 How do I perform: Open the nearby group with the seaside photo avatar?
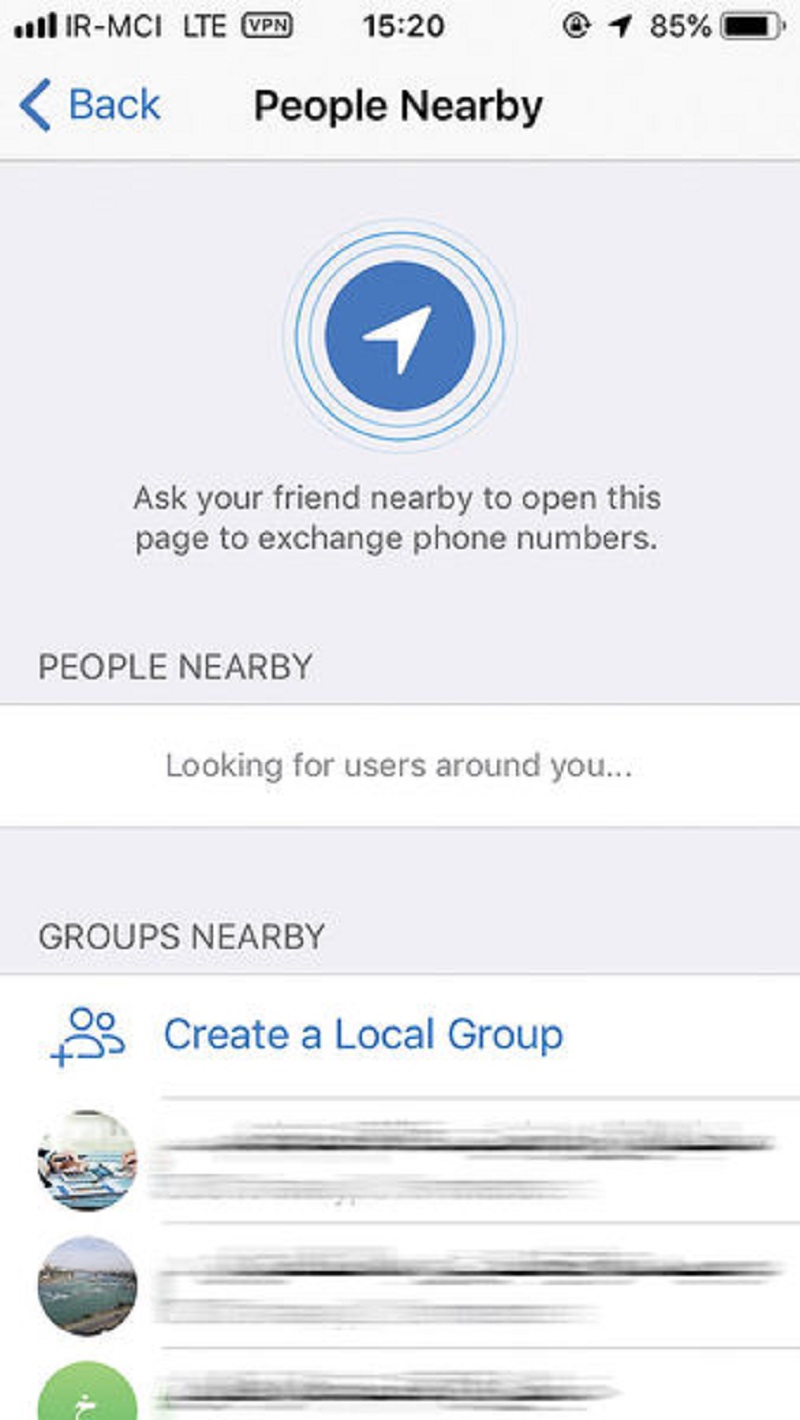[400, 1285]
